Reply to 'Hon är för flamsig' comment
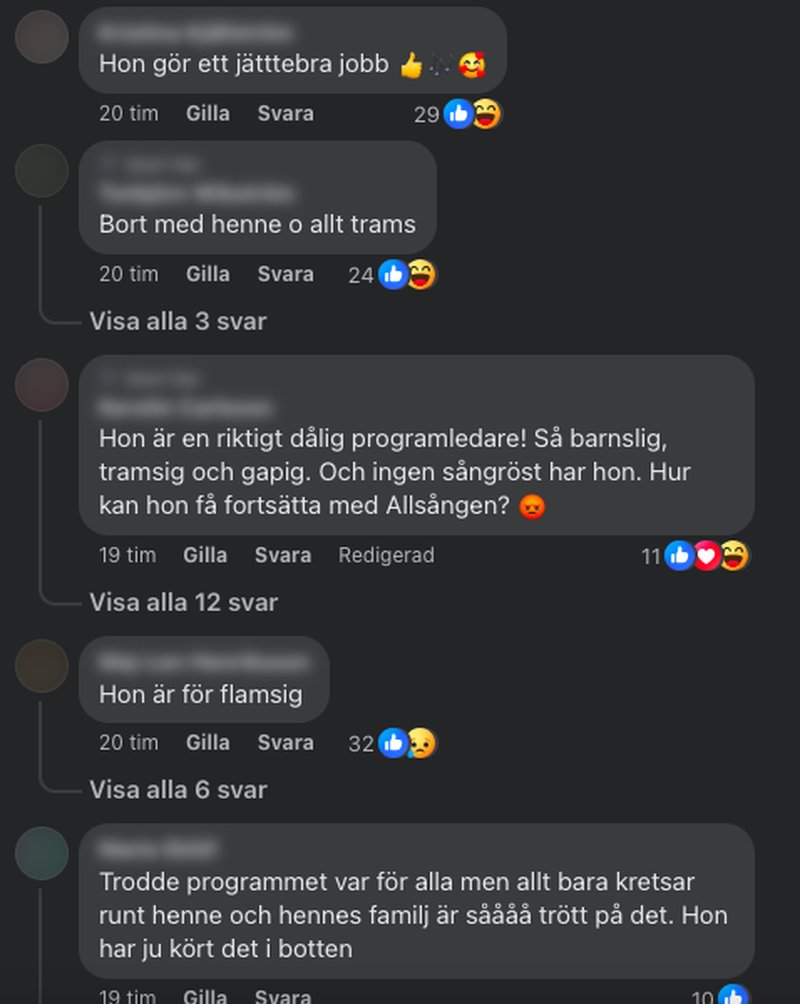This screenshot has width=800, height=1004. tap(285, 743)
